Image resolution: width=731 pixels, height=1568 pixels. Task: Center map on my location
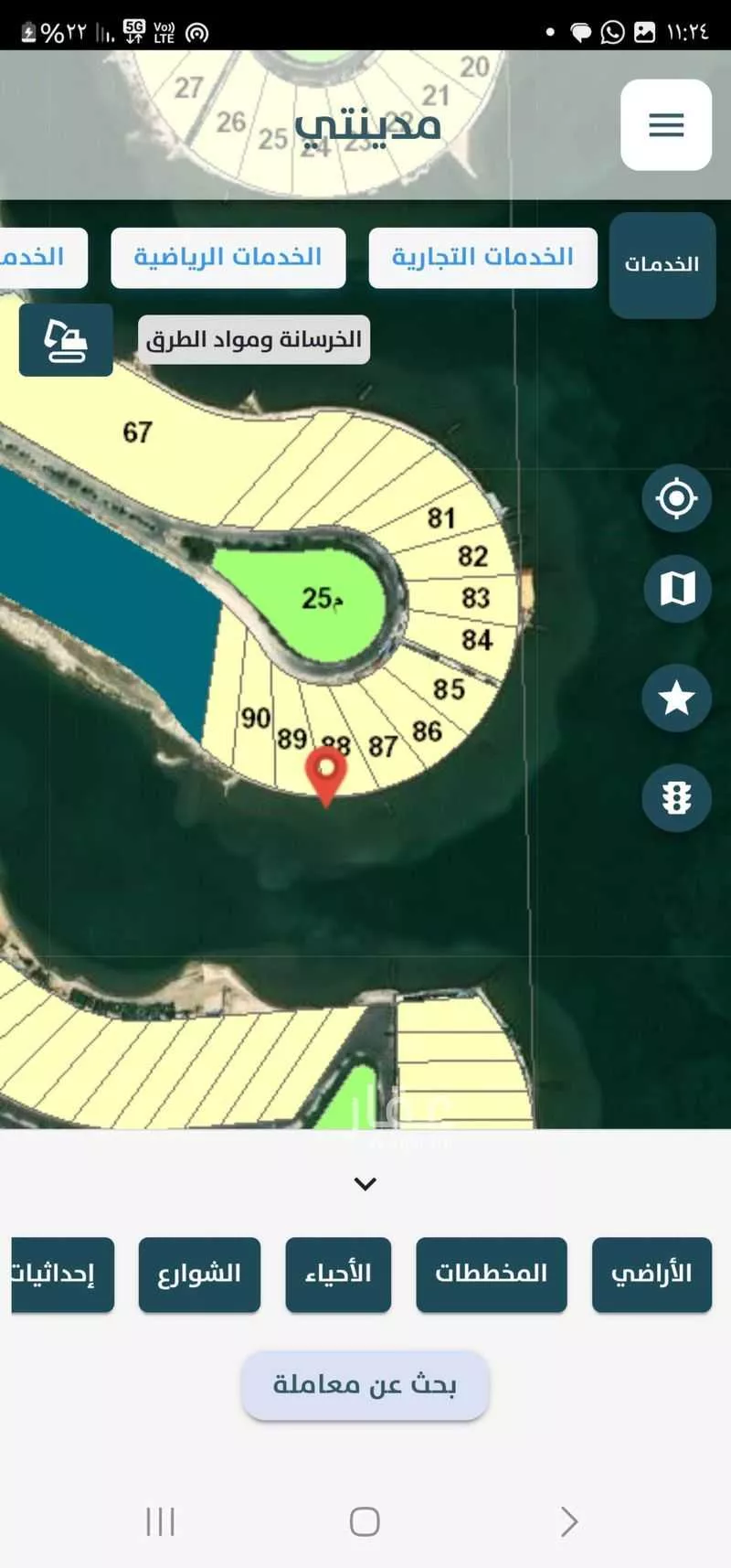[676, 499]
